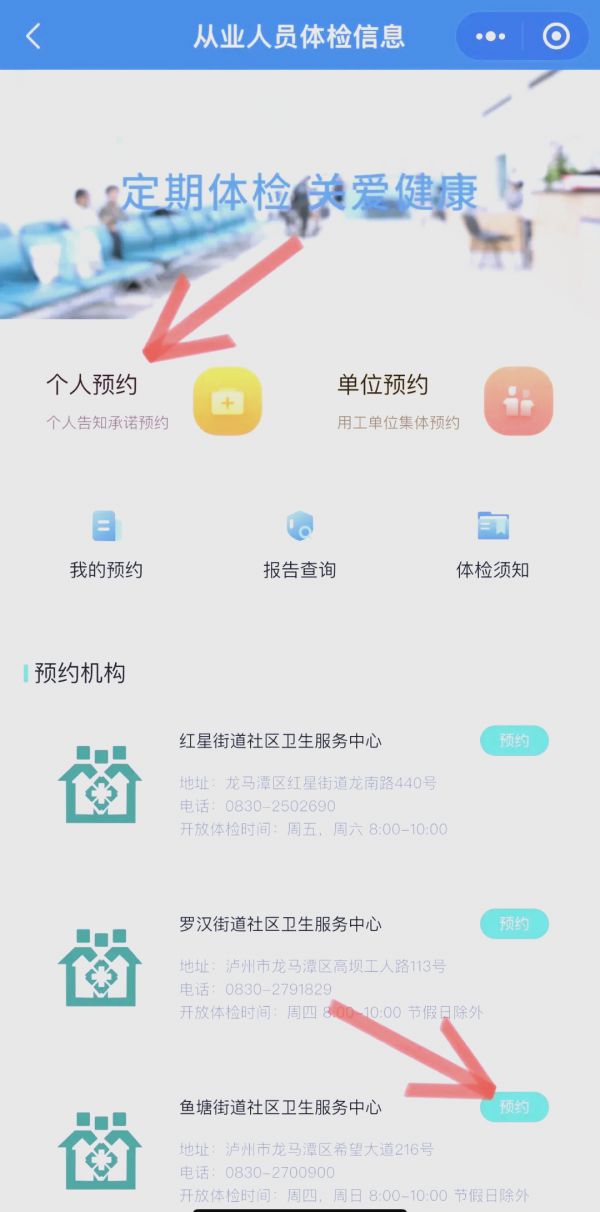The image size is (600, 1212).
Task: Open 报告查询 report lookup
Action: (x=300, y=545)
